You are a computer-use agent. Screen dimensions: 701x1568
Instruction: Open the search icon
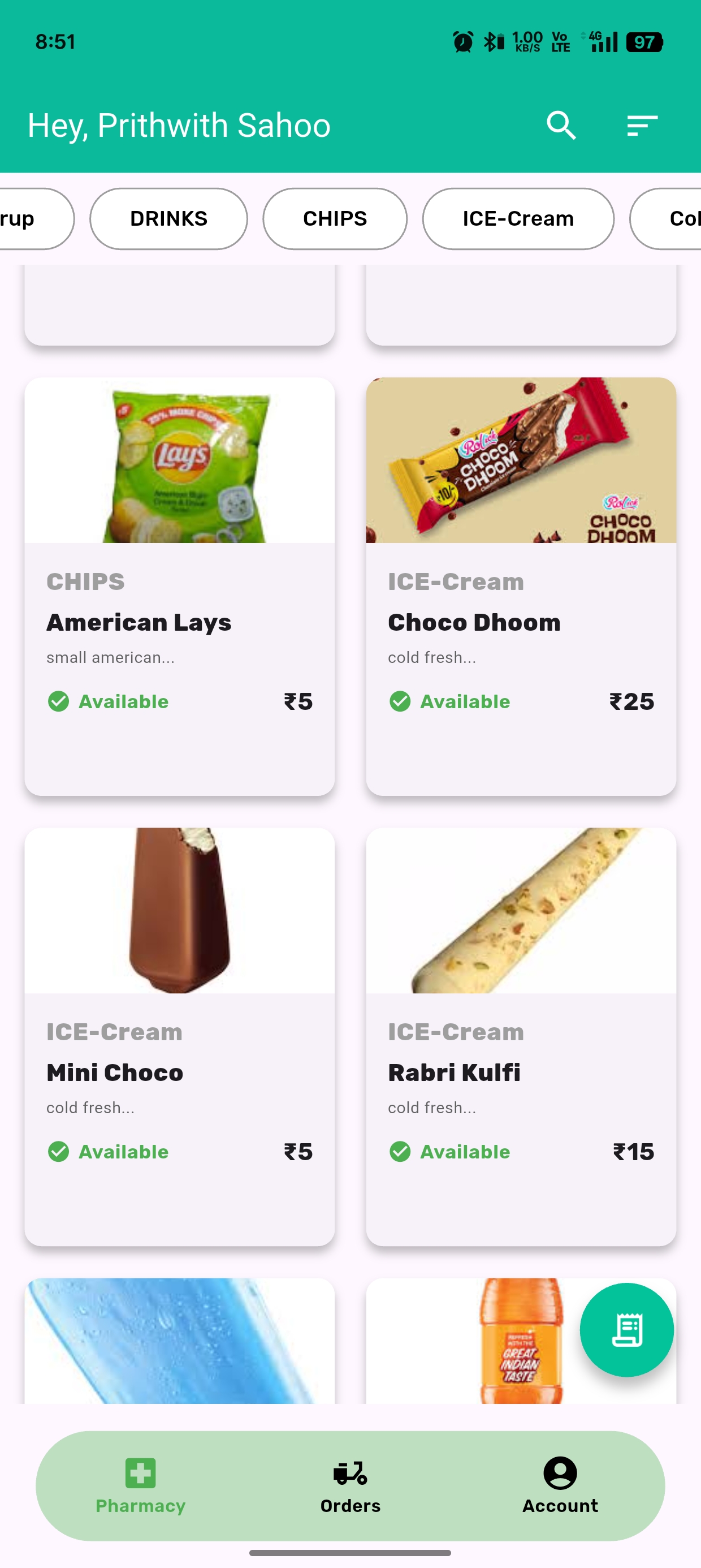(560, 126)
